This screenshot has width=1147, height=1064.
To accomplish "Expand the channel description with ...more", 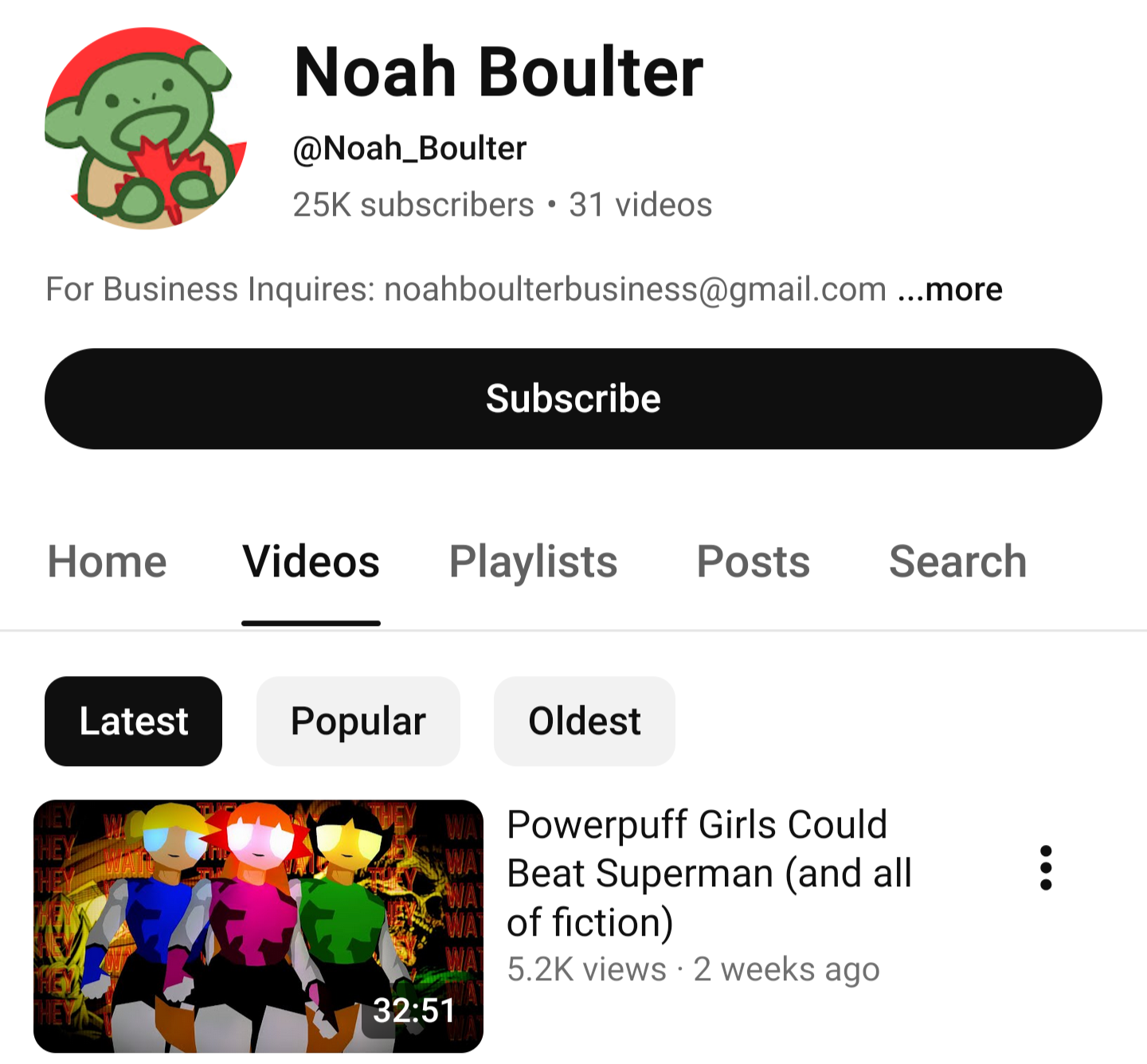I will [x=949, y=289].
